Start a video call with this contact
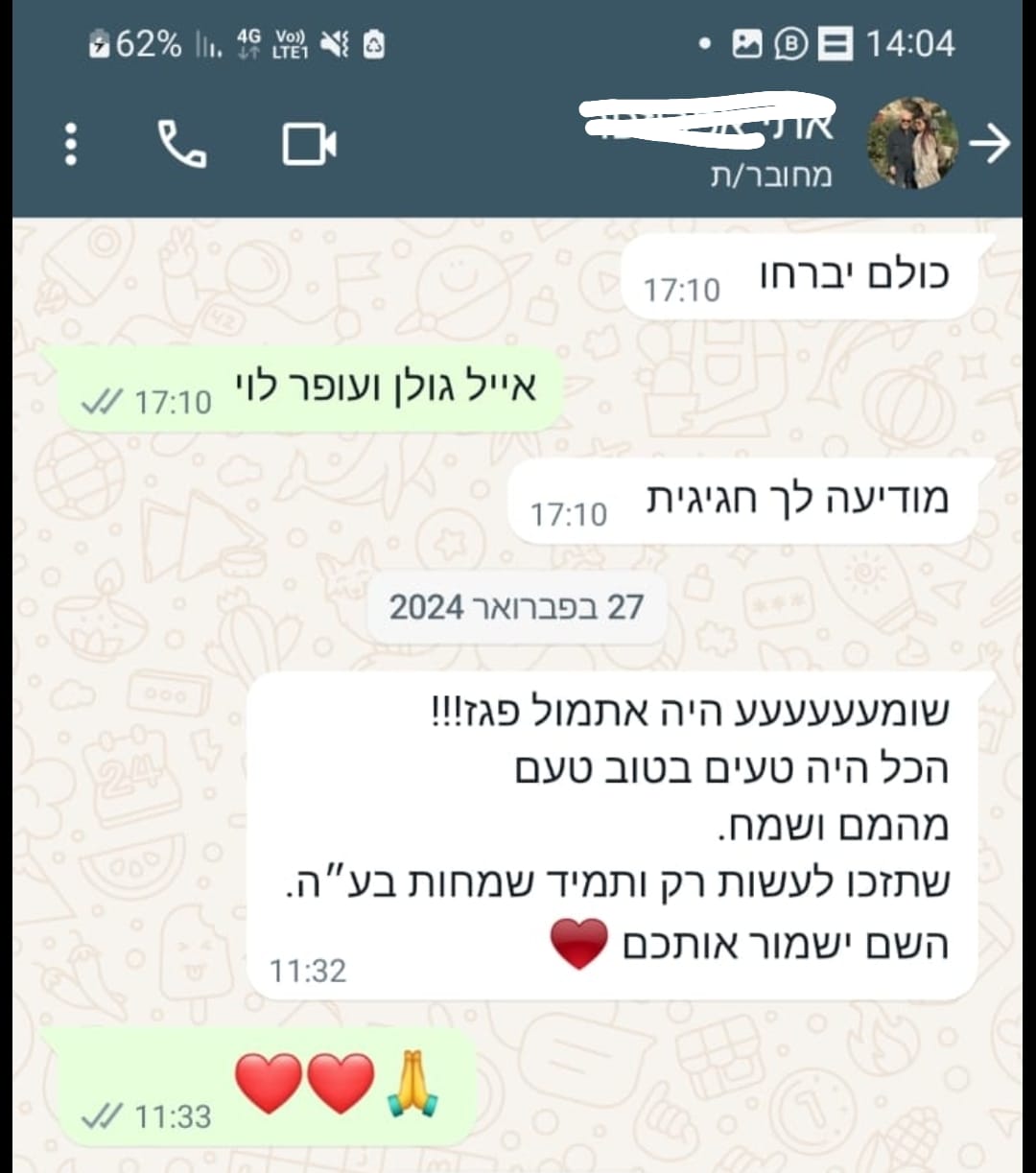This screenshot has height=1173, width=1036. coord(309,145)
